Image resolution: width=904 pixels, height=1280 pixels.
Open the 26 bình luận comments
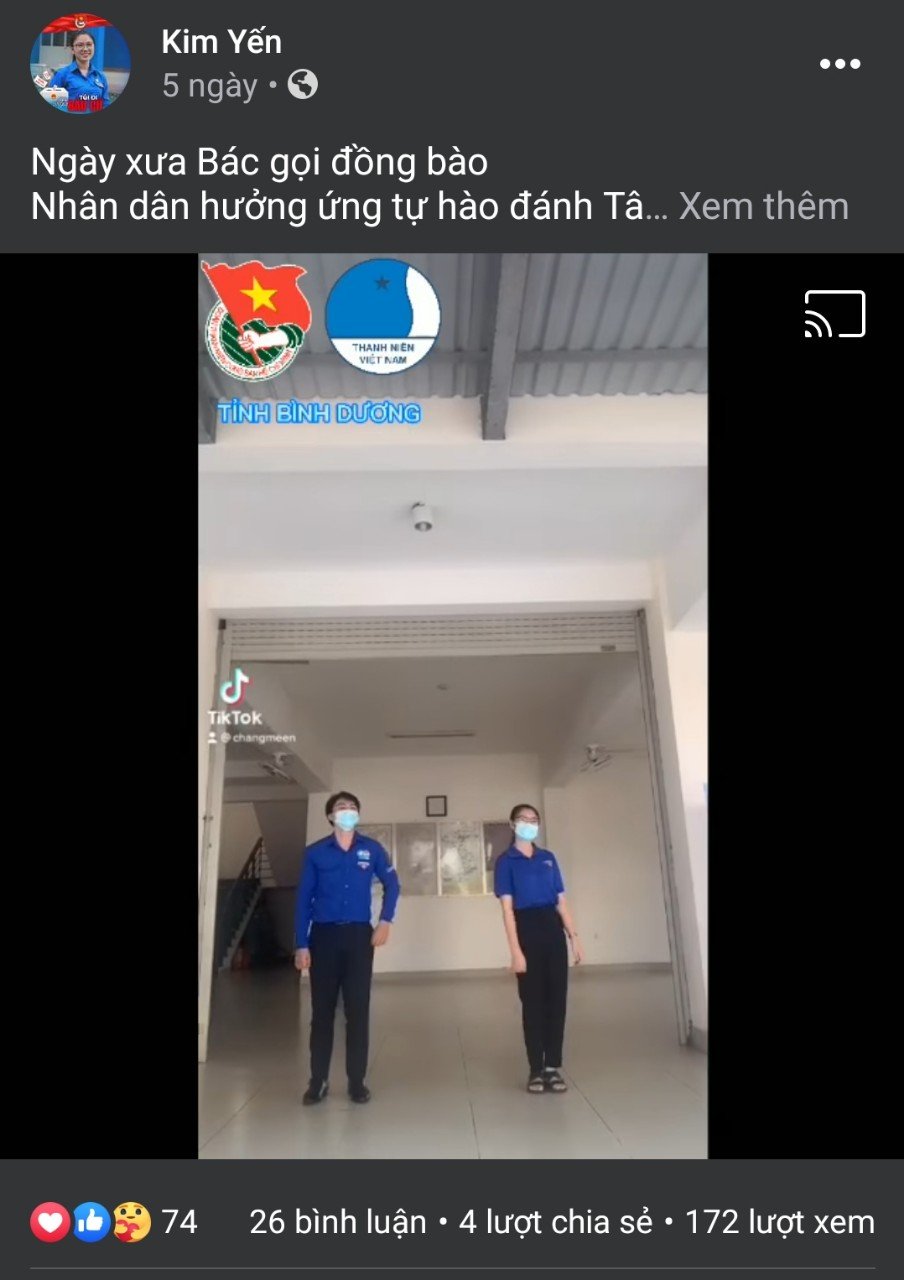tap(337, 1221)
